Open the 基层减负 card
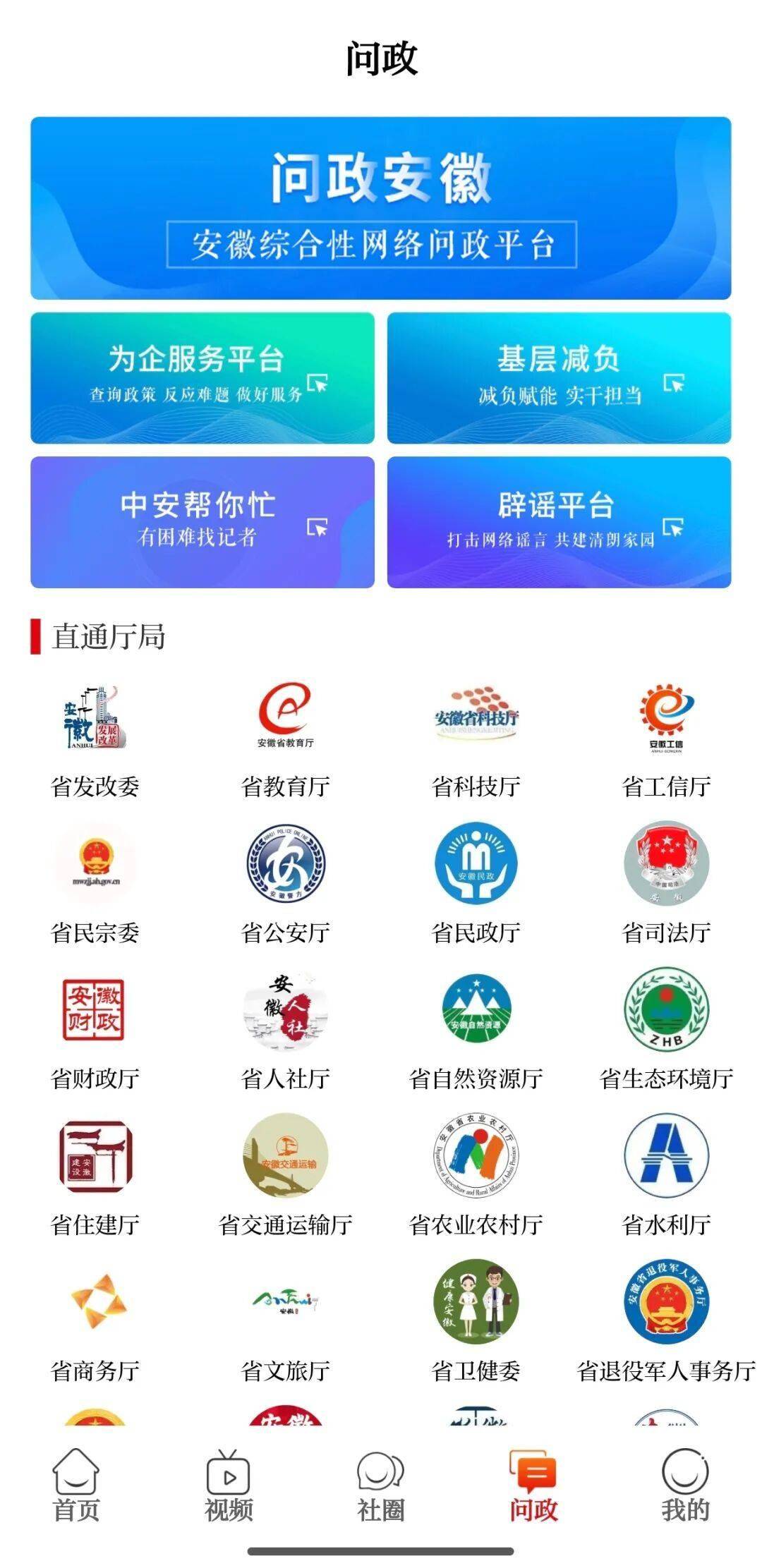762x1568 pixels. [x=559, y=378]
